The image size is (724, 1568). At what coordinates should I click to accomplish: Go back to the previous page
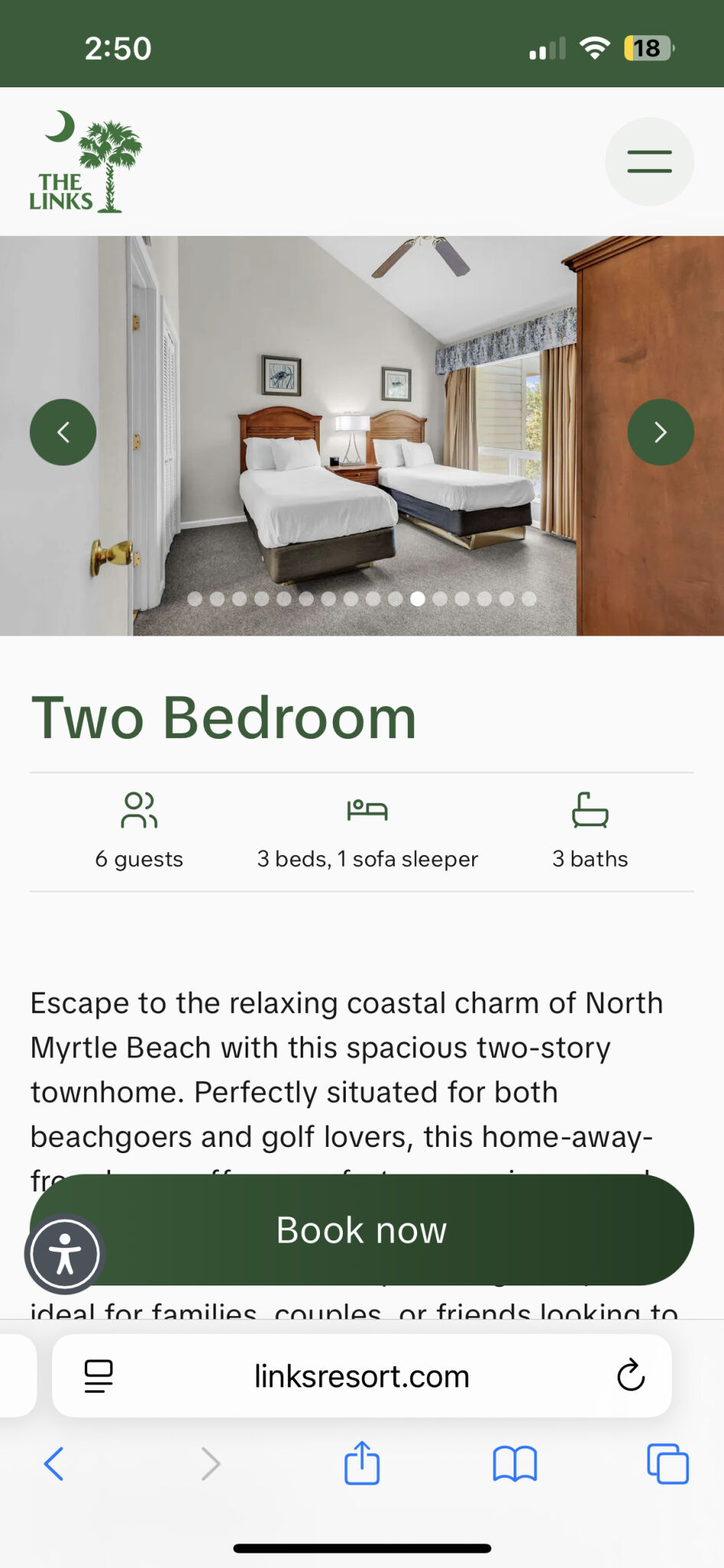tap(54, 1464)
